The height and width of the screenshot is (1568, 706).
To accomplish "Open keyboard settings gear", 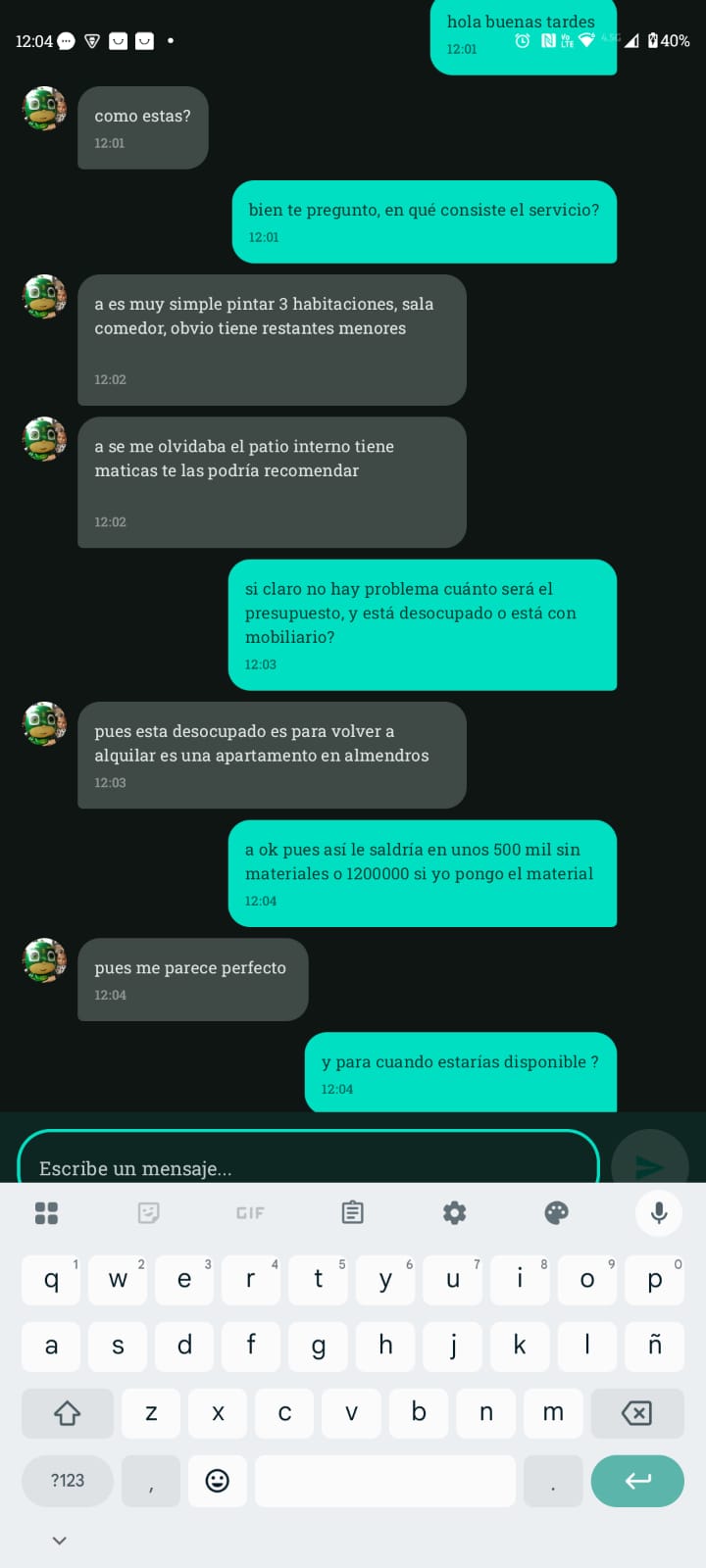I will [x=454, y=1213].
